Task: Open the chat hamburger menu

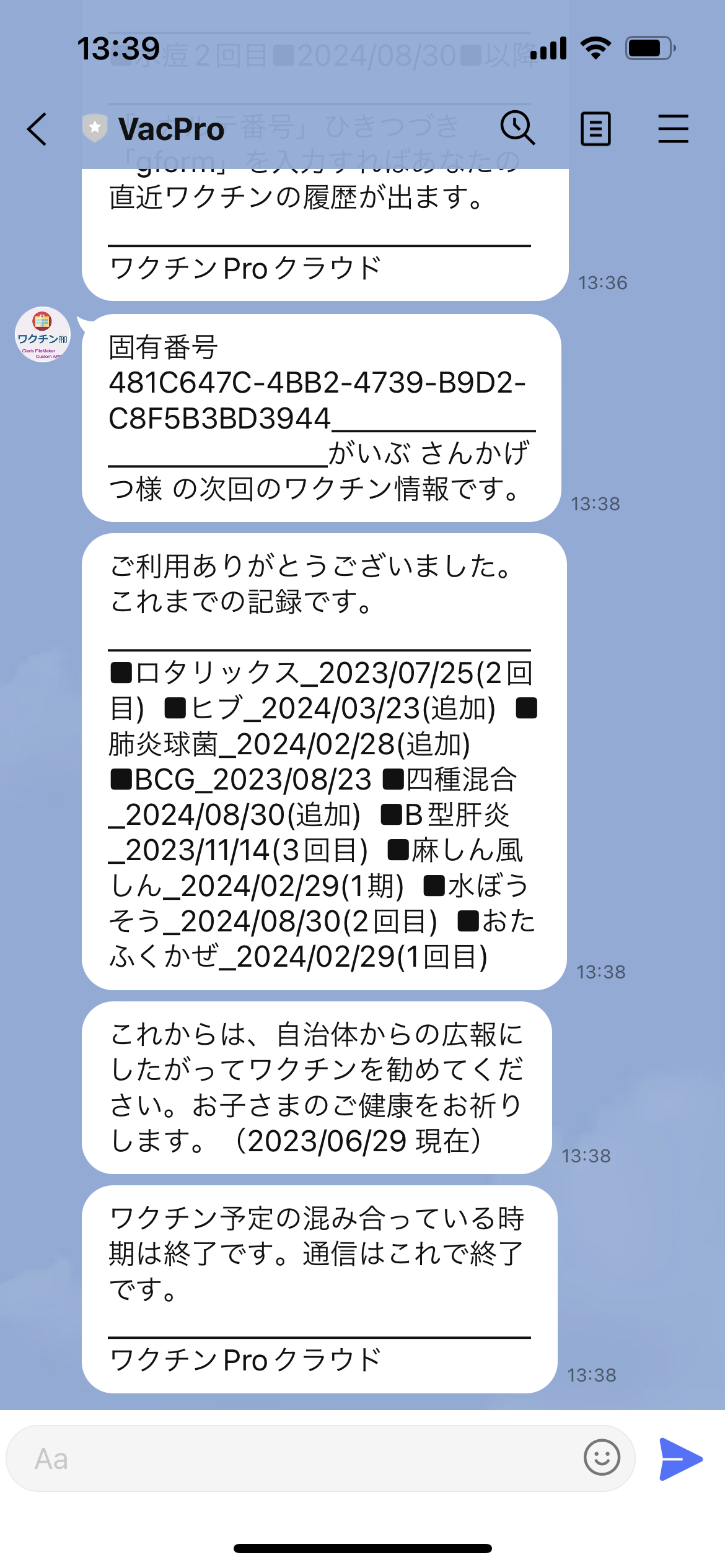Action: [x=673, y=129]
